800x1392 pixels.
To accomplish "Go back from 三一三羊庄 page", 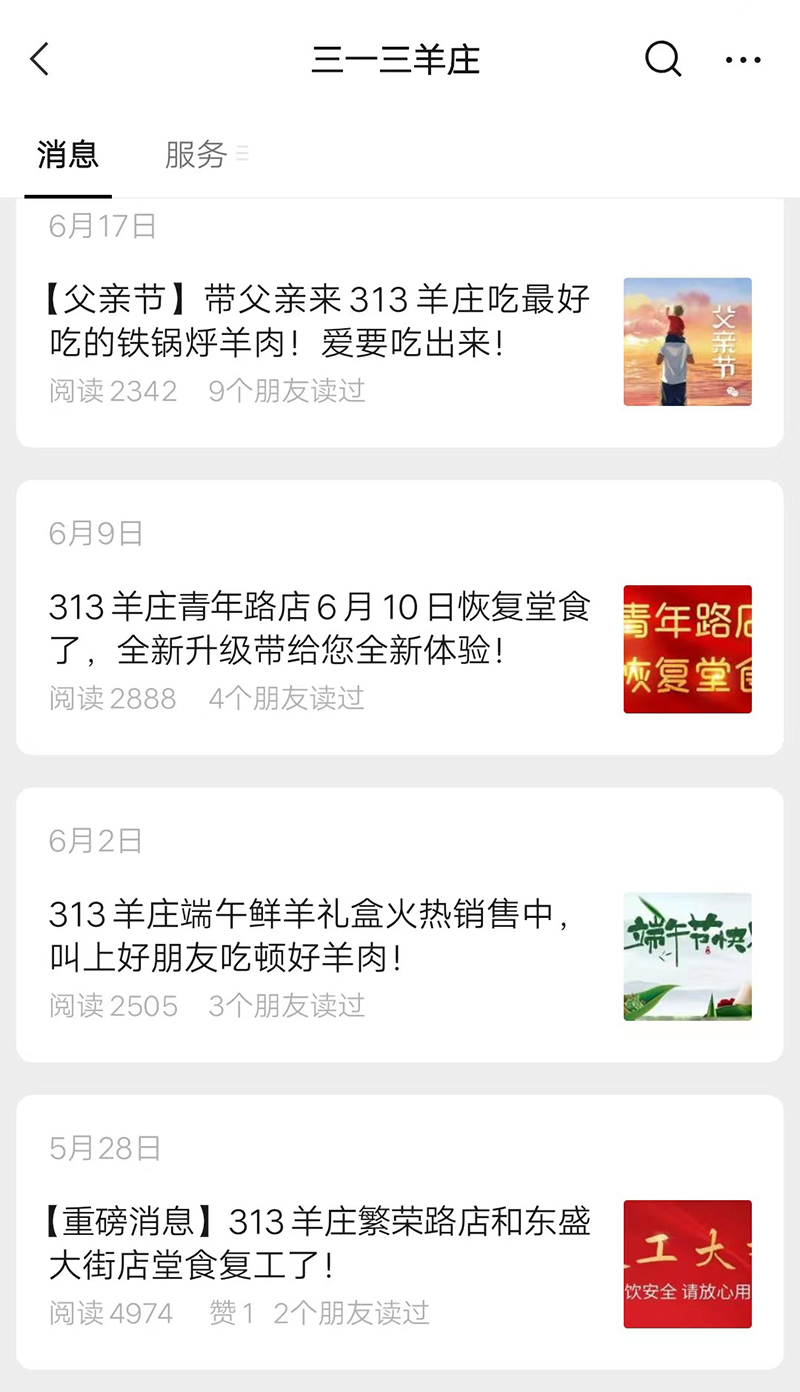I will (x=40, y=60).
